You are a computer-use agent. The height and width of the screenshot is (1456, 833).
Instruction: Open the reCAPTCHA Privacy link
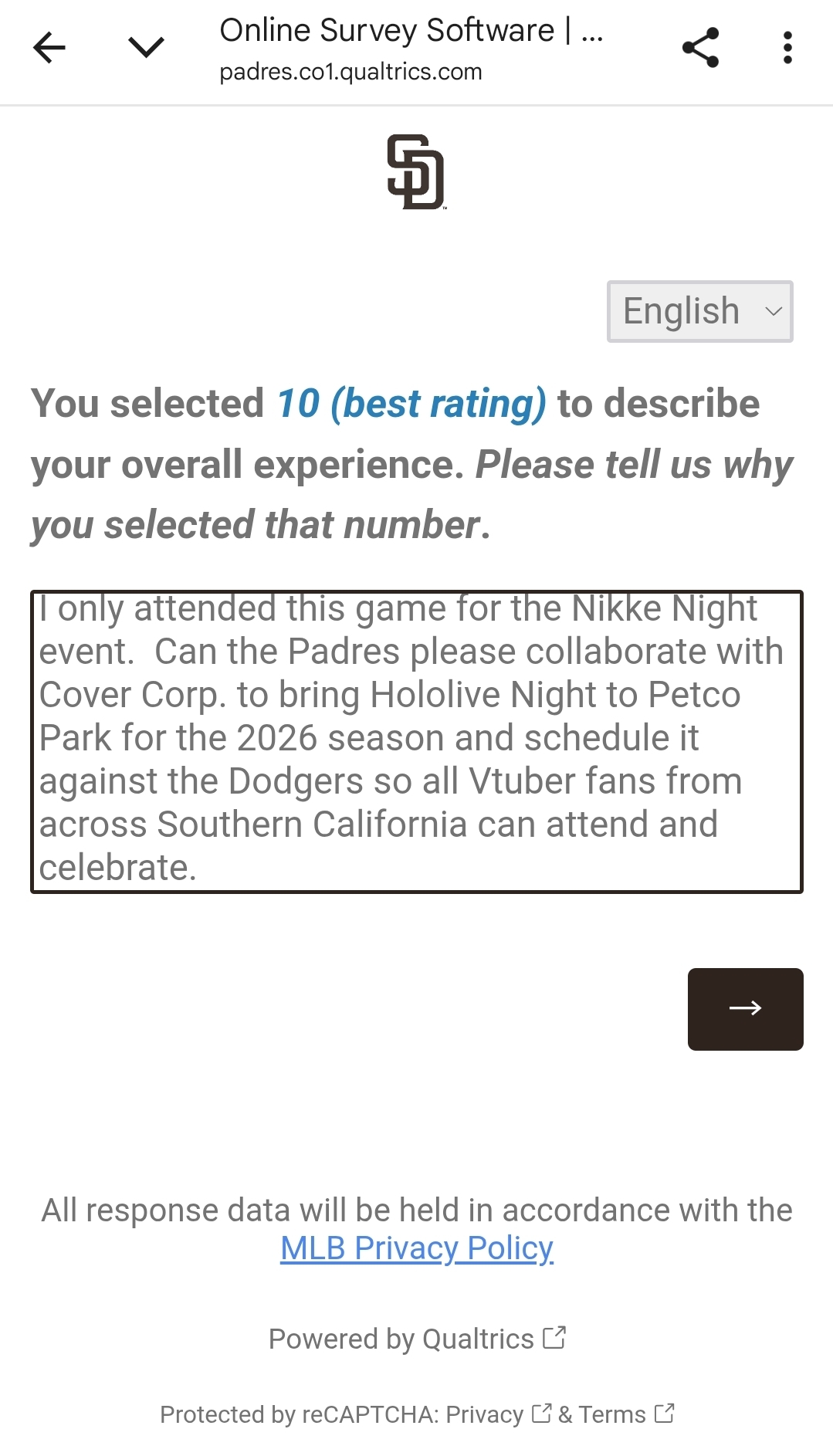(x=499, y=1414)
